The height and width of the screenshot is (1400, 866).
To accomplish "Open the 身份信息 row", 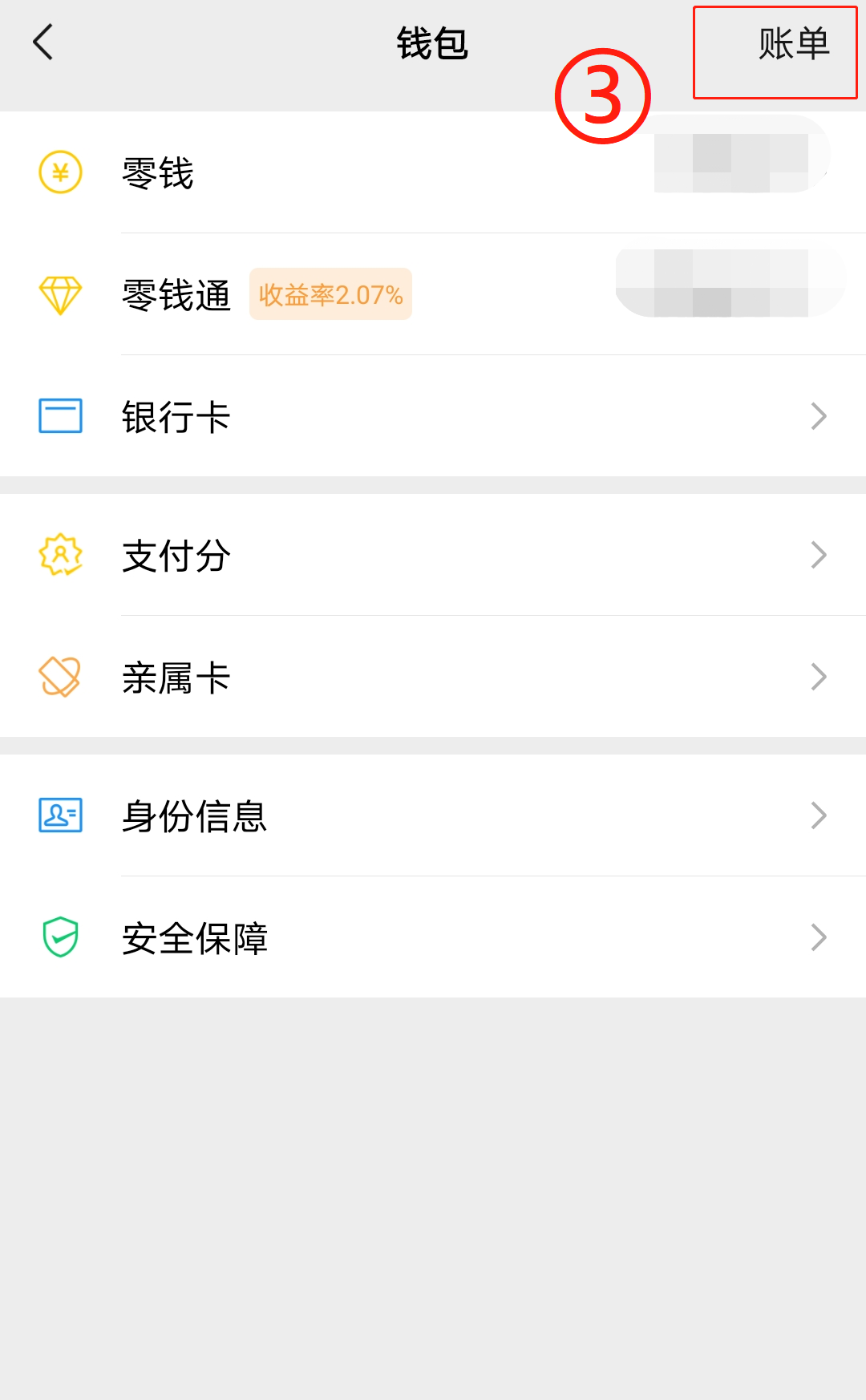I will pyautogui.click(x=192, y=815).
